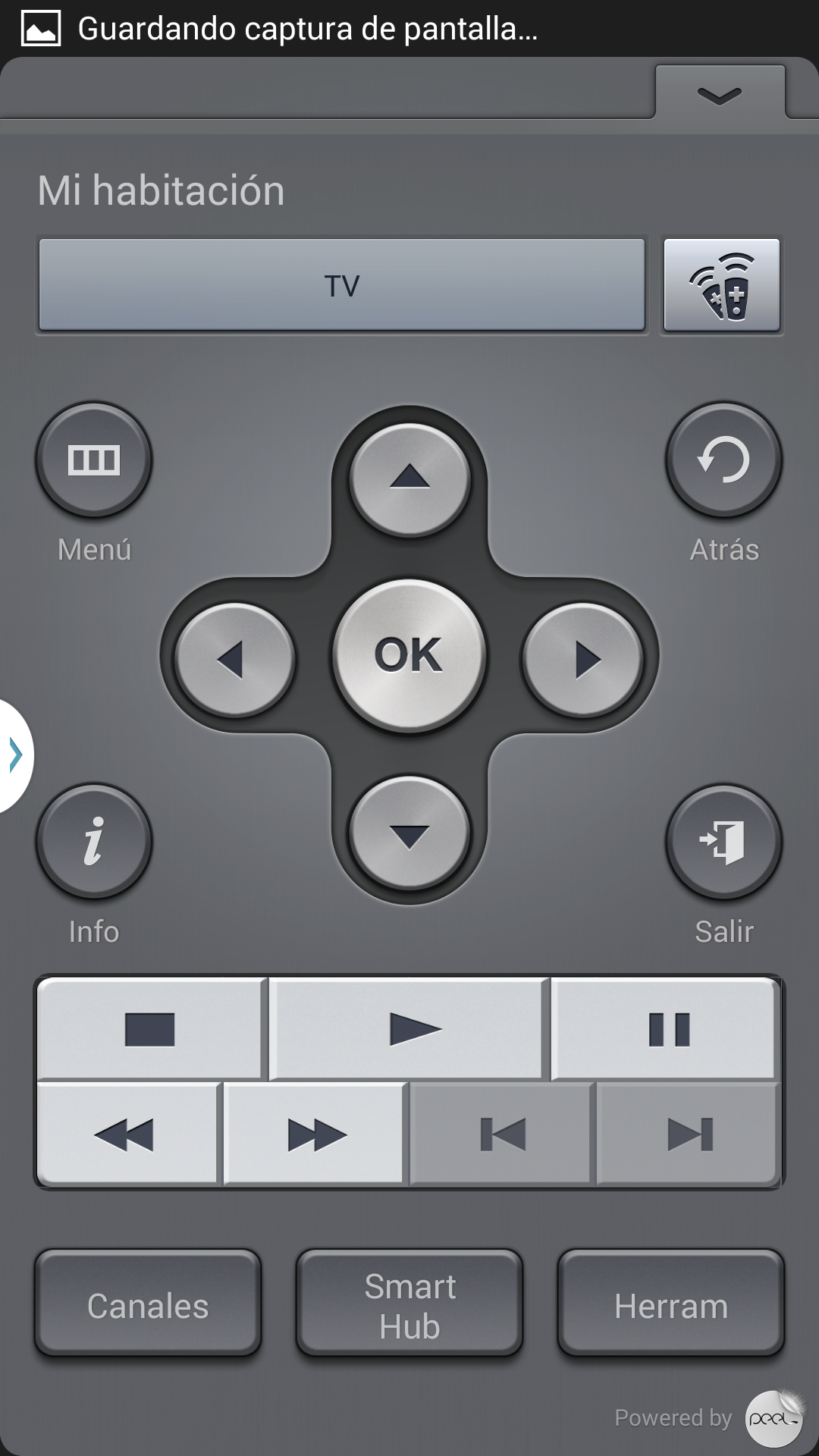
Task: Show Info with the i button
Action: click(x=94, y=841)
